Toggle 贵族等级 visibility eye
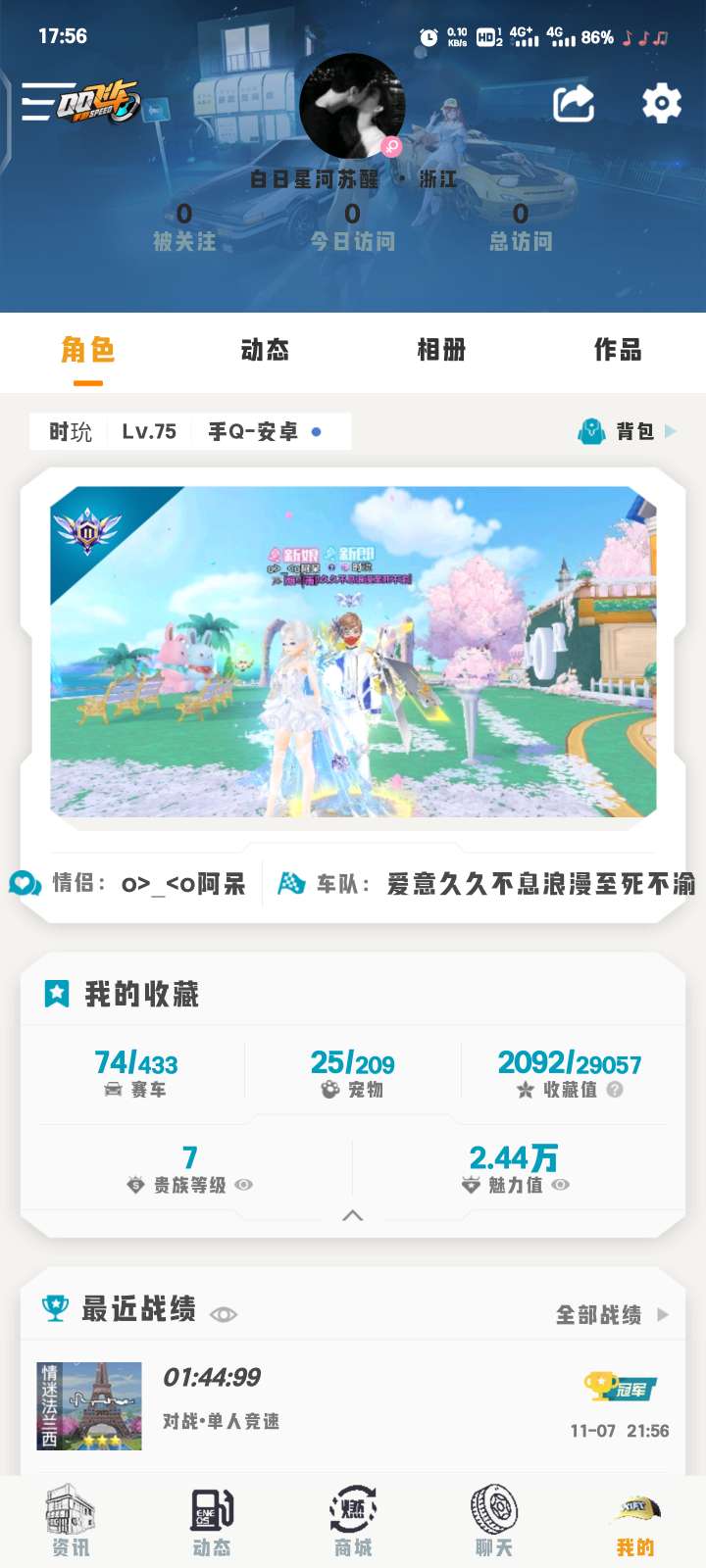Viewport: 706px width, 1568px height. point(244,1185)
